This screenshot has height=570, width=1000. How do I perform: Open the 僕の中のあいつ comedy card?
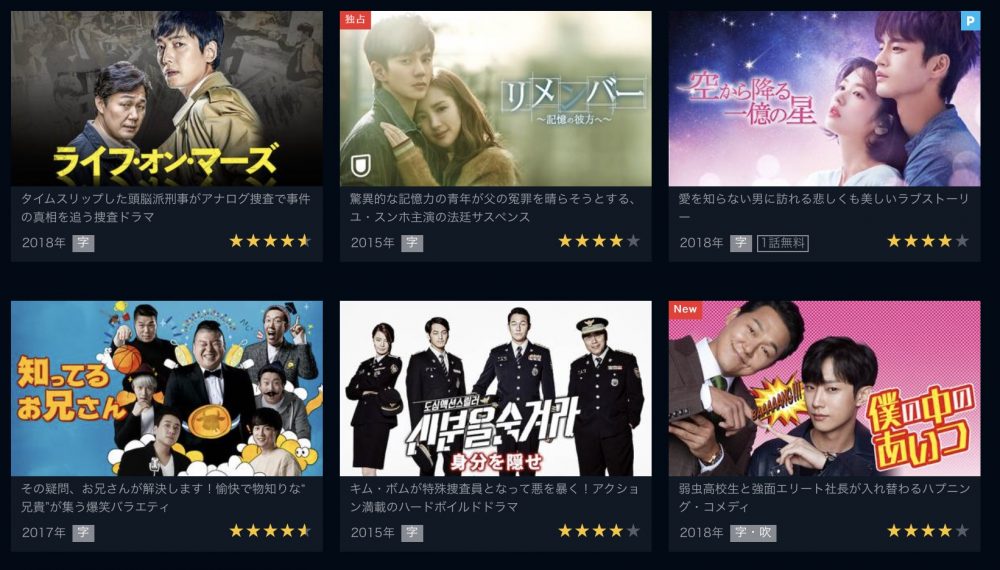click(824, 388)
